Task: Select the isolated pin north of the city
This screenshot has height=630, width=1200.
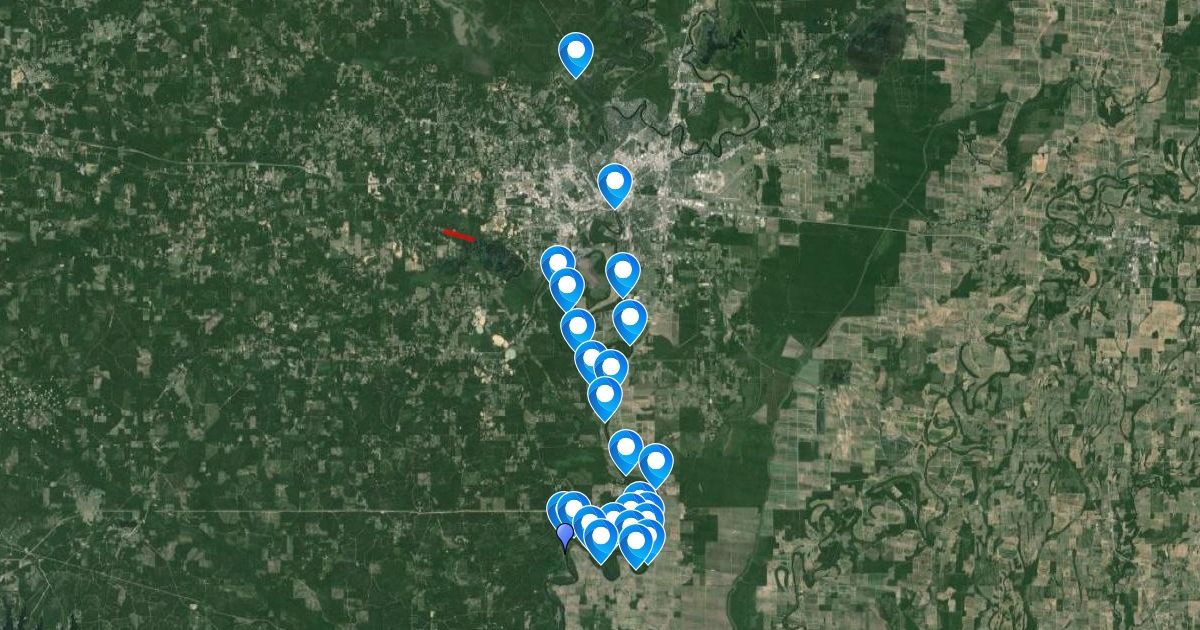Action: pos(575,53)
